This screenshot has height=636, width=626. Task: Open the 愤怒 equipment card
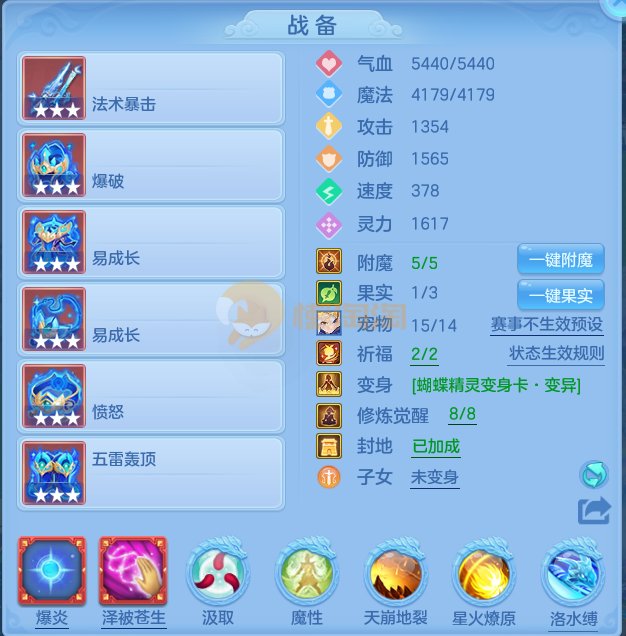click(x=152, y=397)
